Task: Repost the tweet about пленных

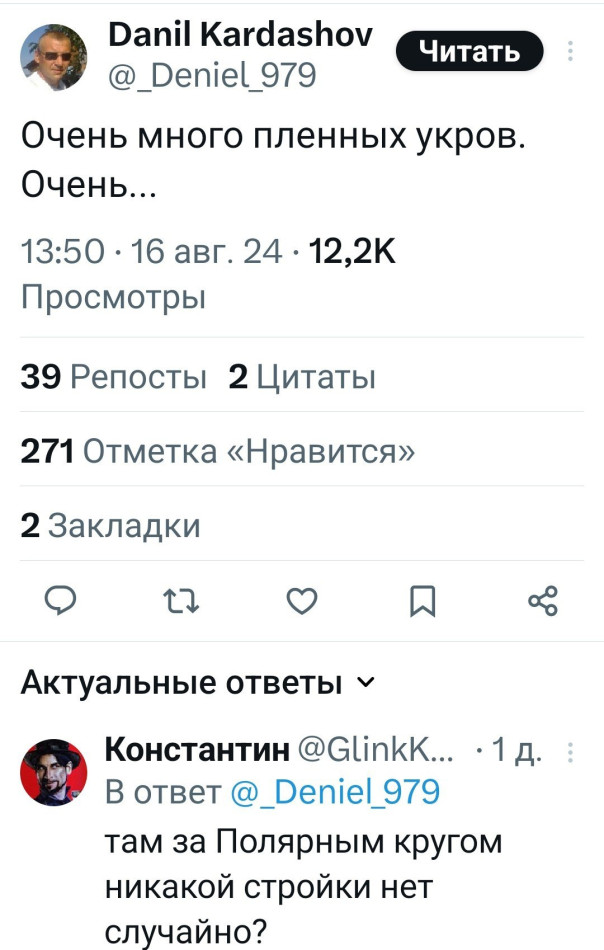Action: tap(181, 601)
